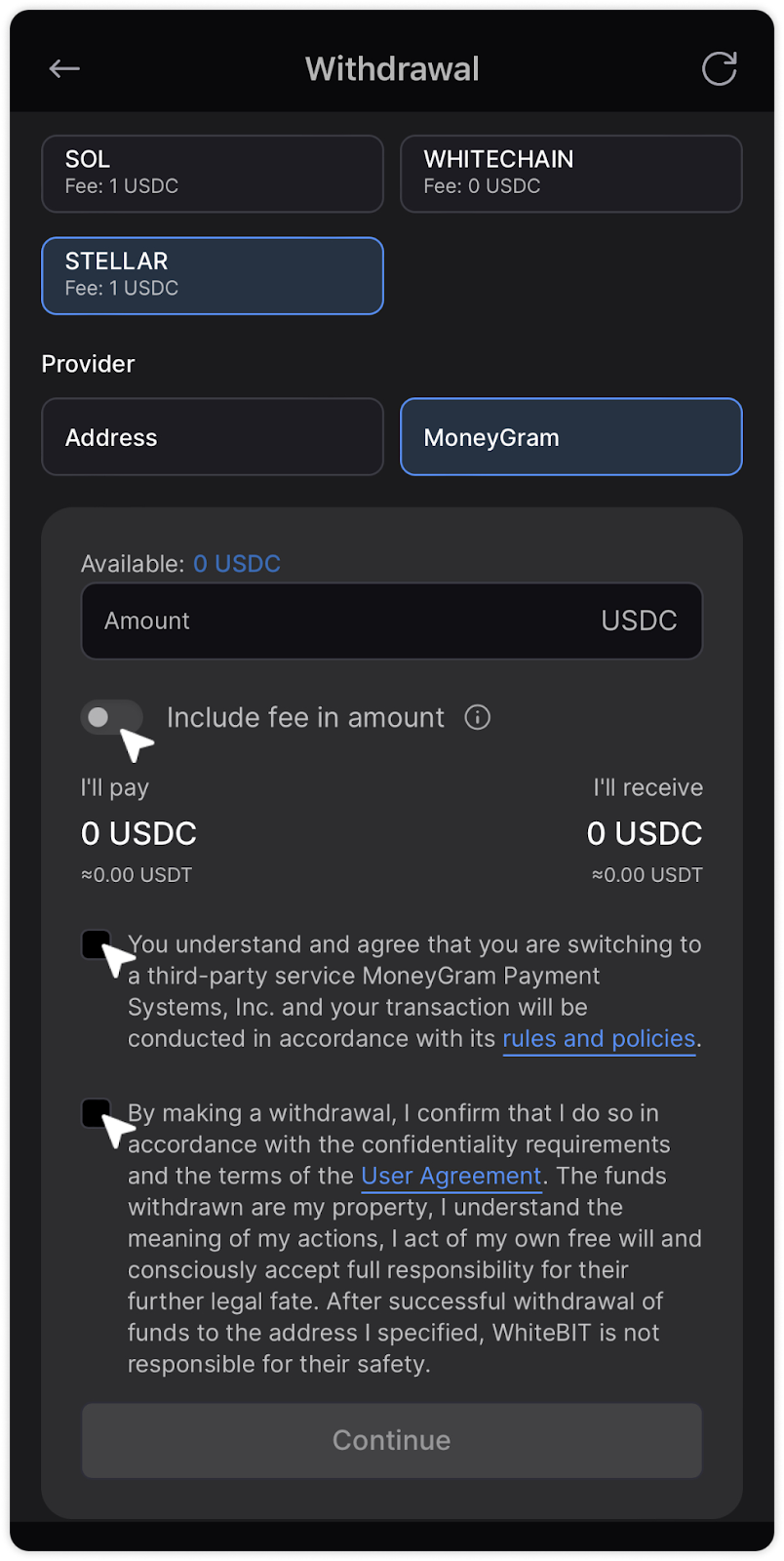This screenshot has height=1561, width=784.
Task: Go back using the arrow icon
Action: (64, 68)
